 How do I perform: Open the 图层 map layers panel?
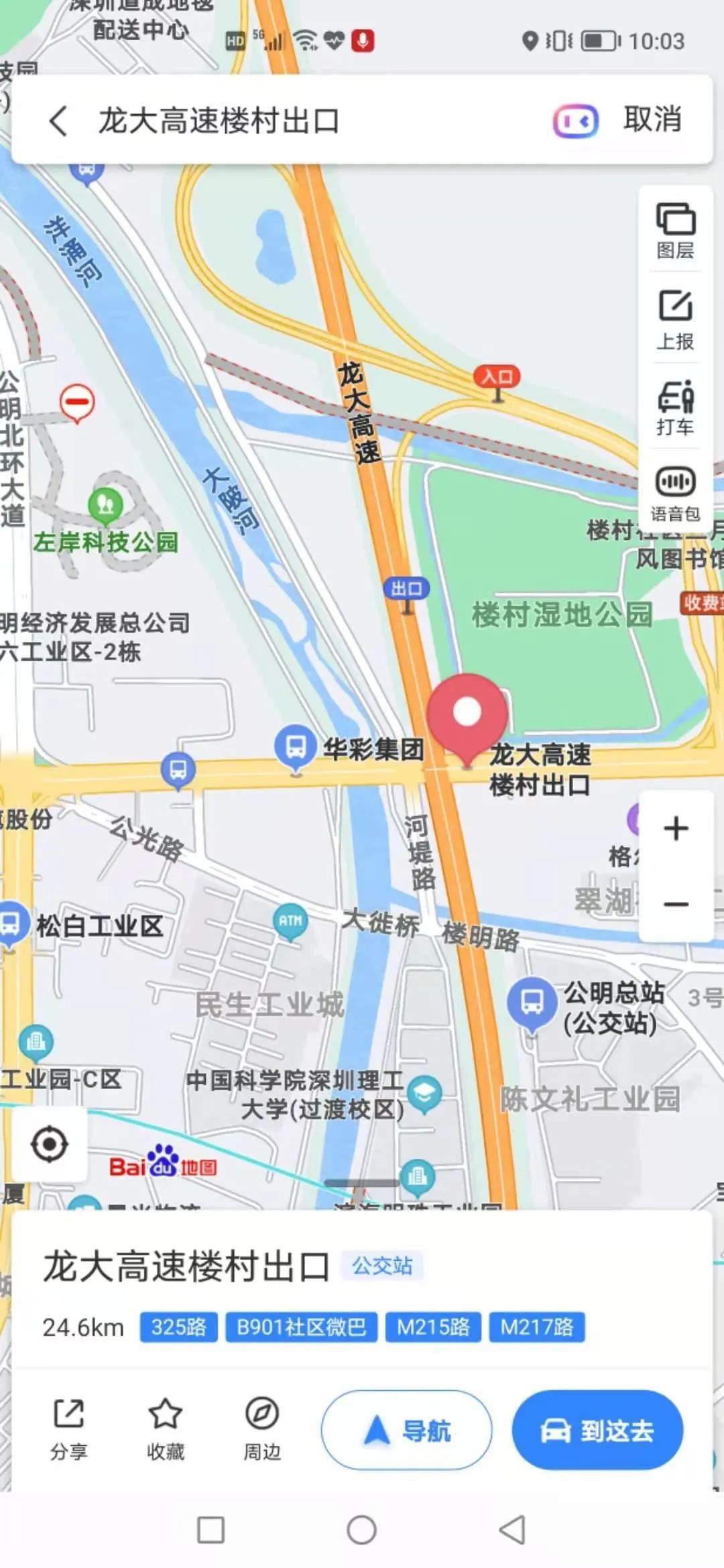(675, 230)
